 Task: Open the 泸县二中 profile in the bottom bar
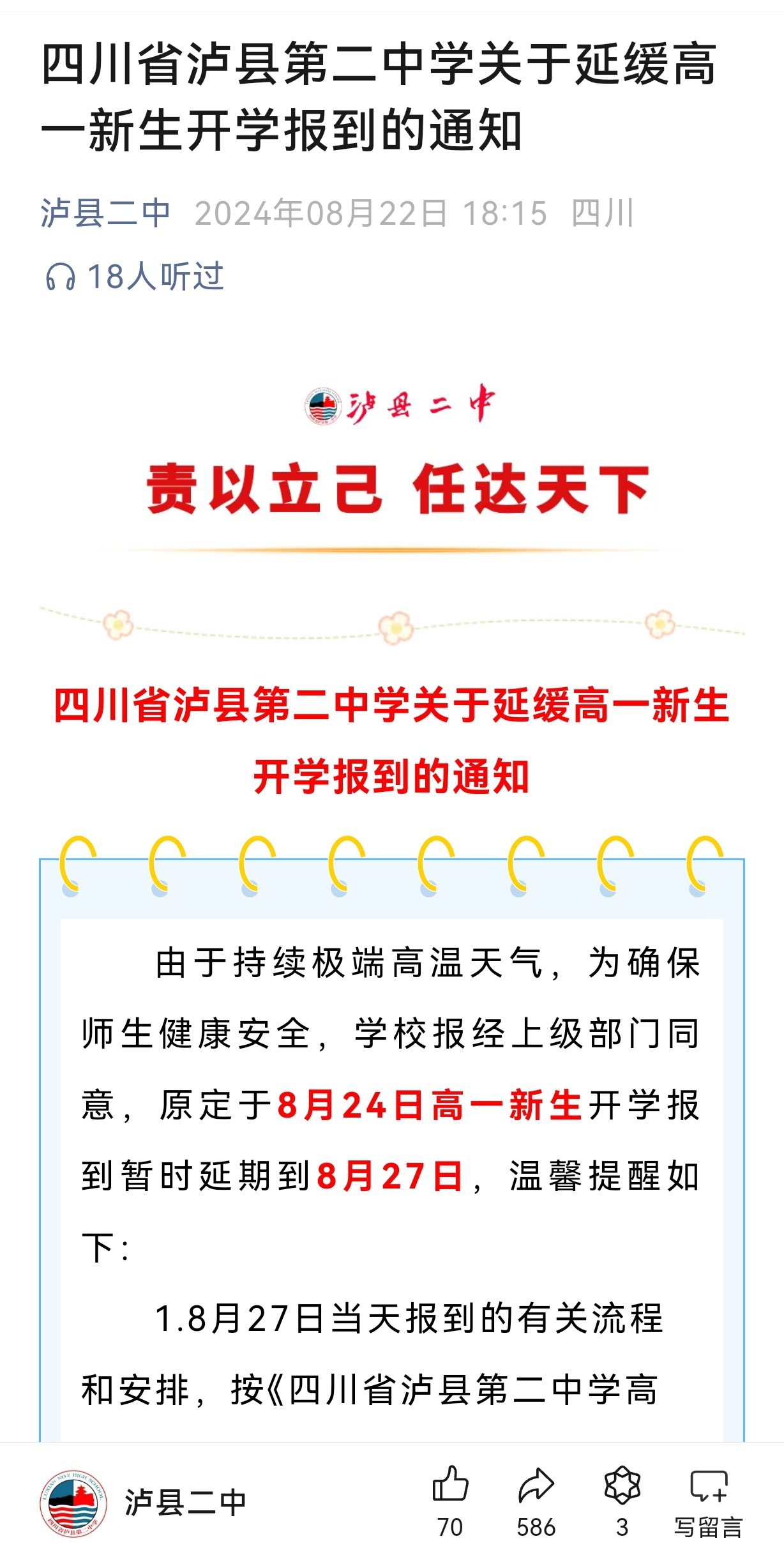[144, 1502]
